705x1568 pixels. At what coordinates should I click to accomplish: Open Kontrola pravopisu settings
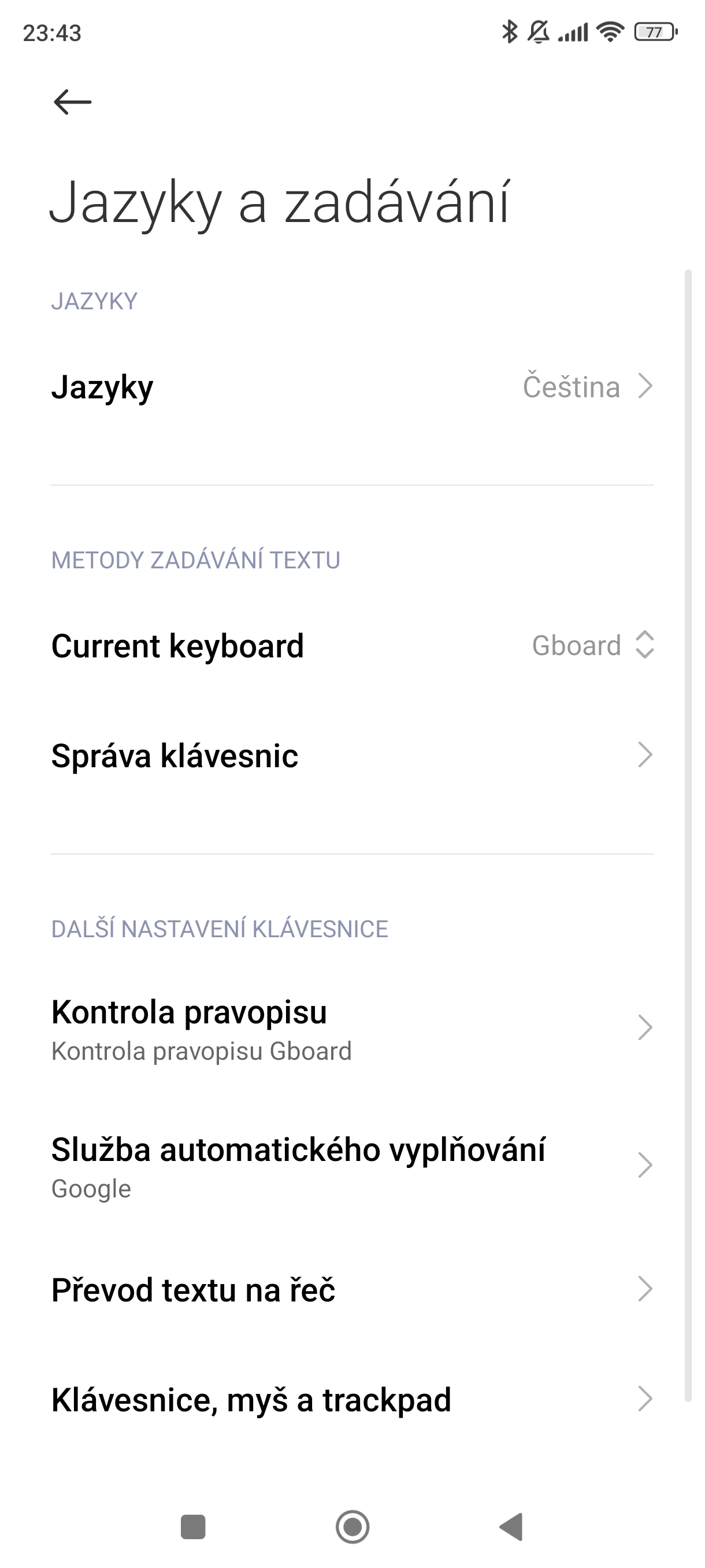[351, 1029]
